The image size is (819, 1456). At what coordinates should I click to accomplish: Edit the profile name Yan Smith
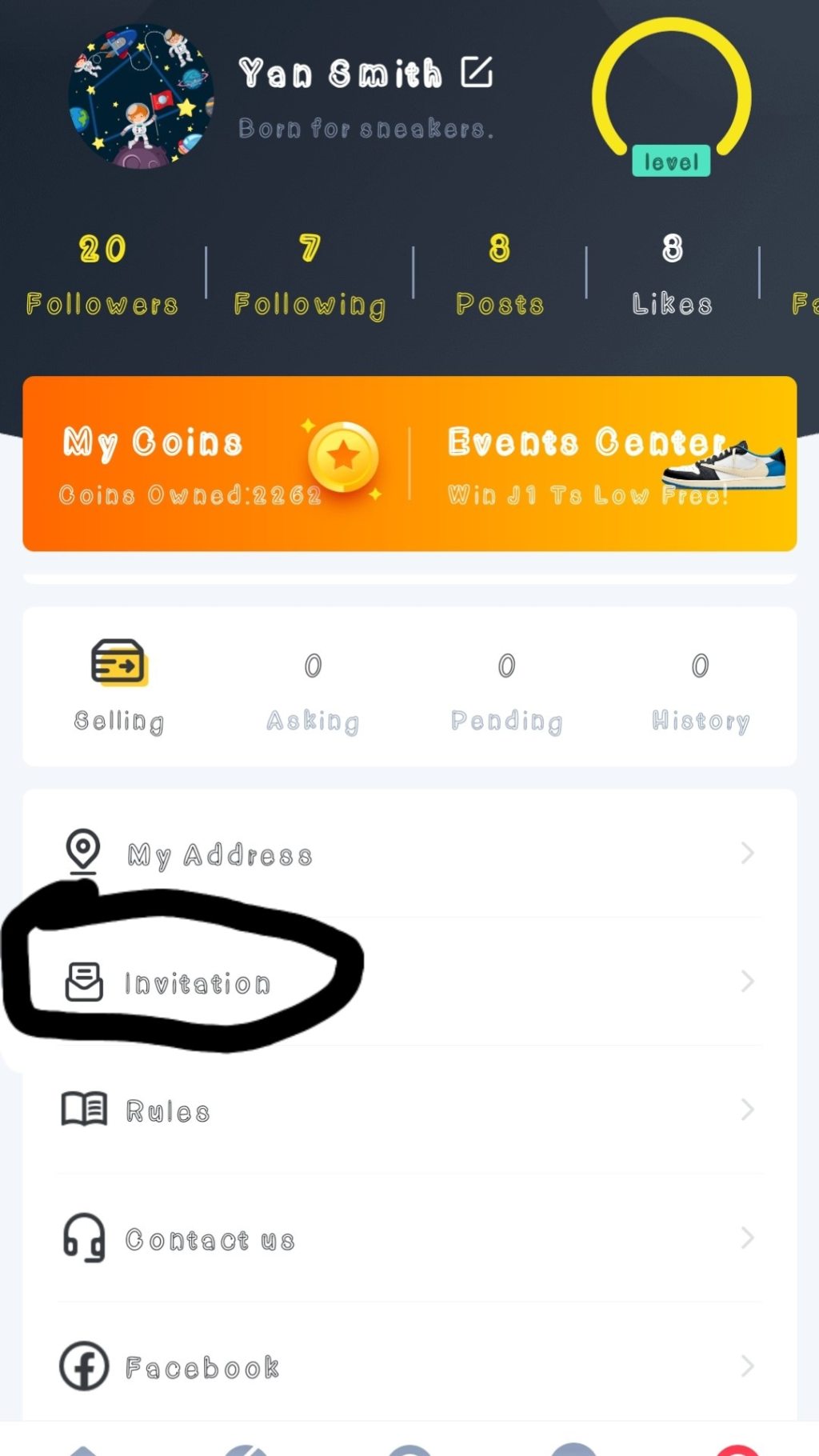(477, 73)
